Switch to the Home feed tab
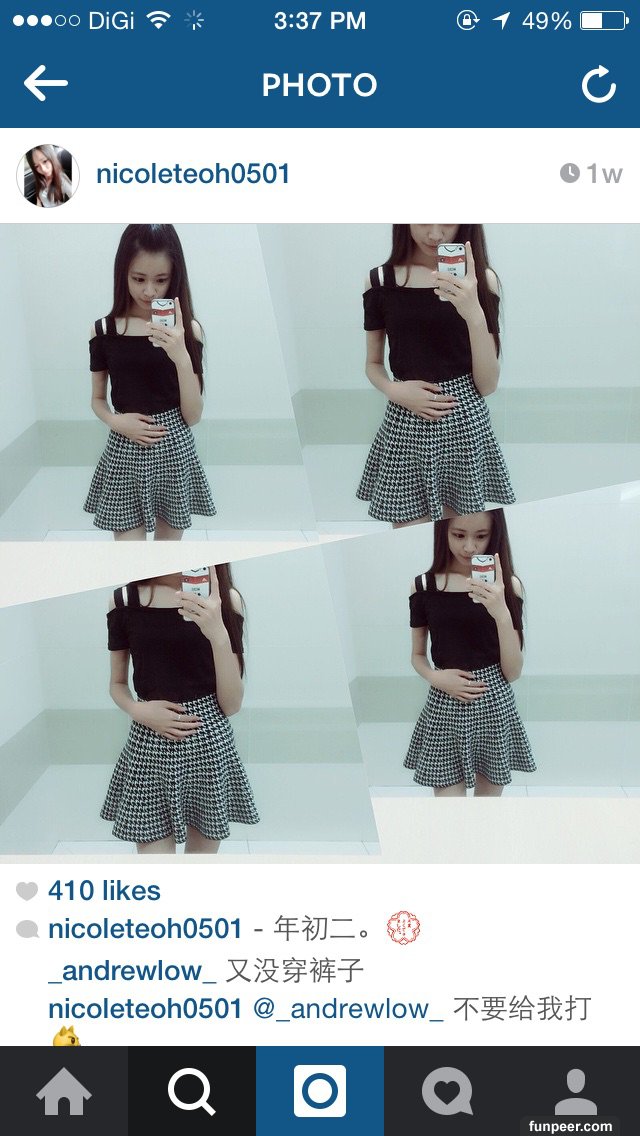The width and height of the screenshot is (640, 1136). [63, 1091]
